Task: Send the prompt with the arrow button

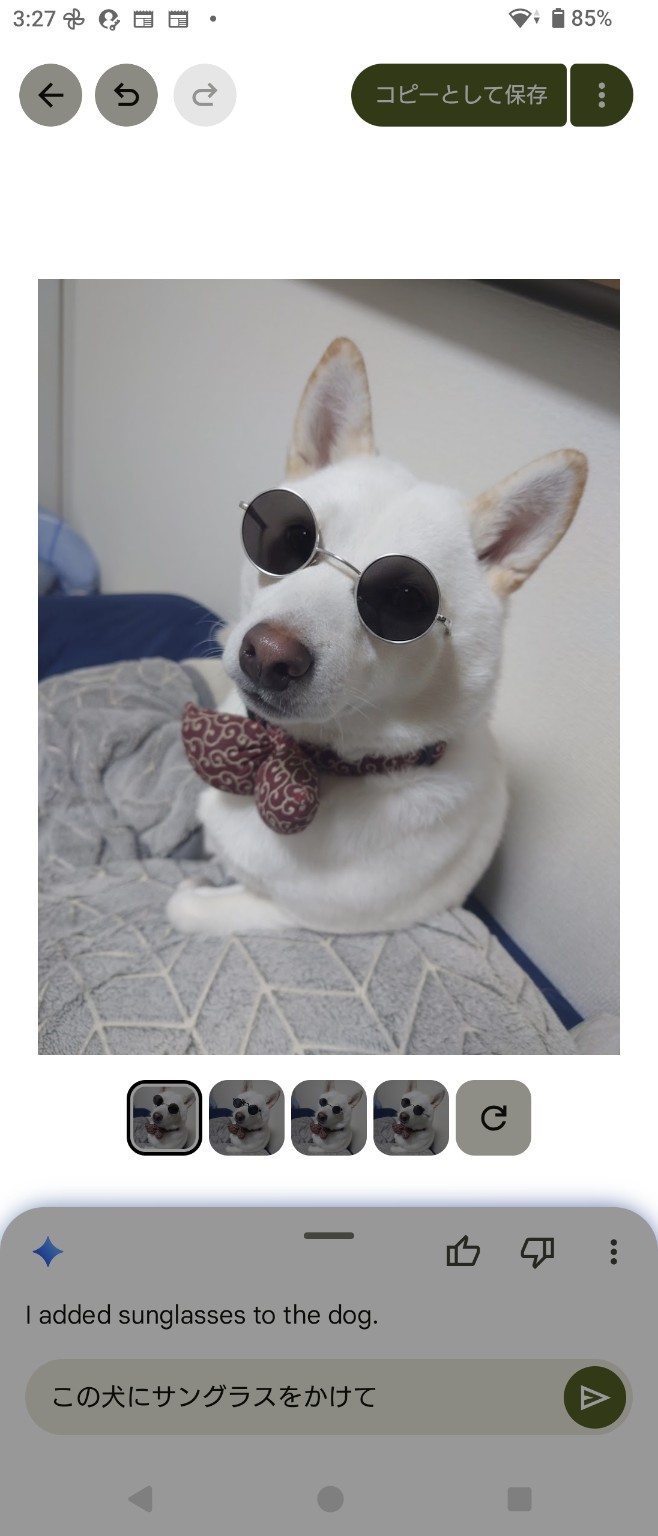Action: click(x=594, y=1396)
